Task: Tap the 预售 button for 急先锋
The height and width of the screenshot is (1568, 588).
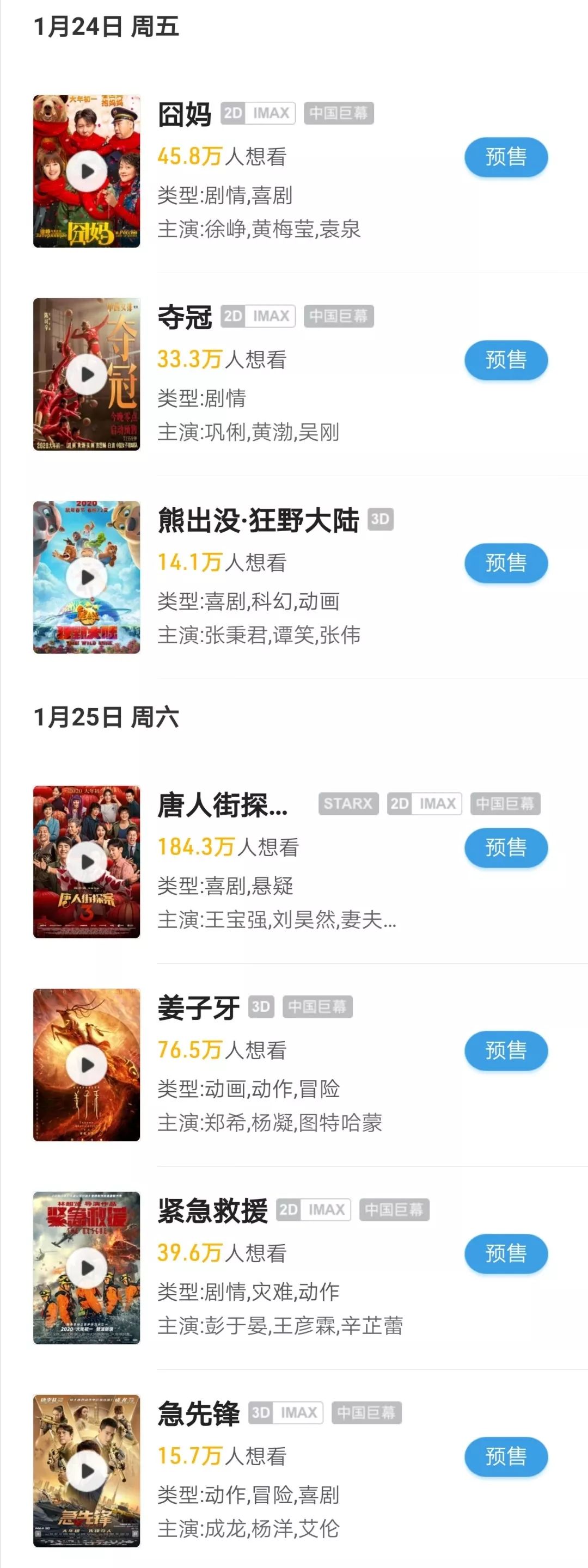Action: click(x=506, y=1456)
